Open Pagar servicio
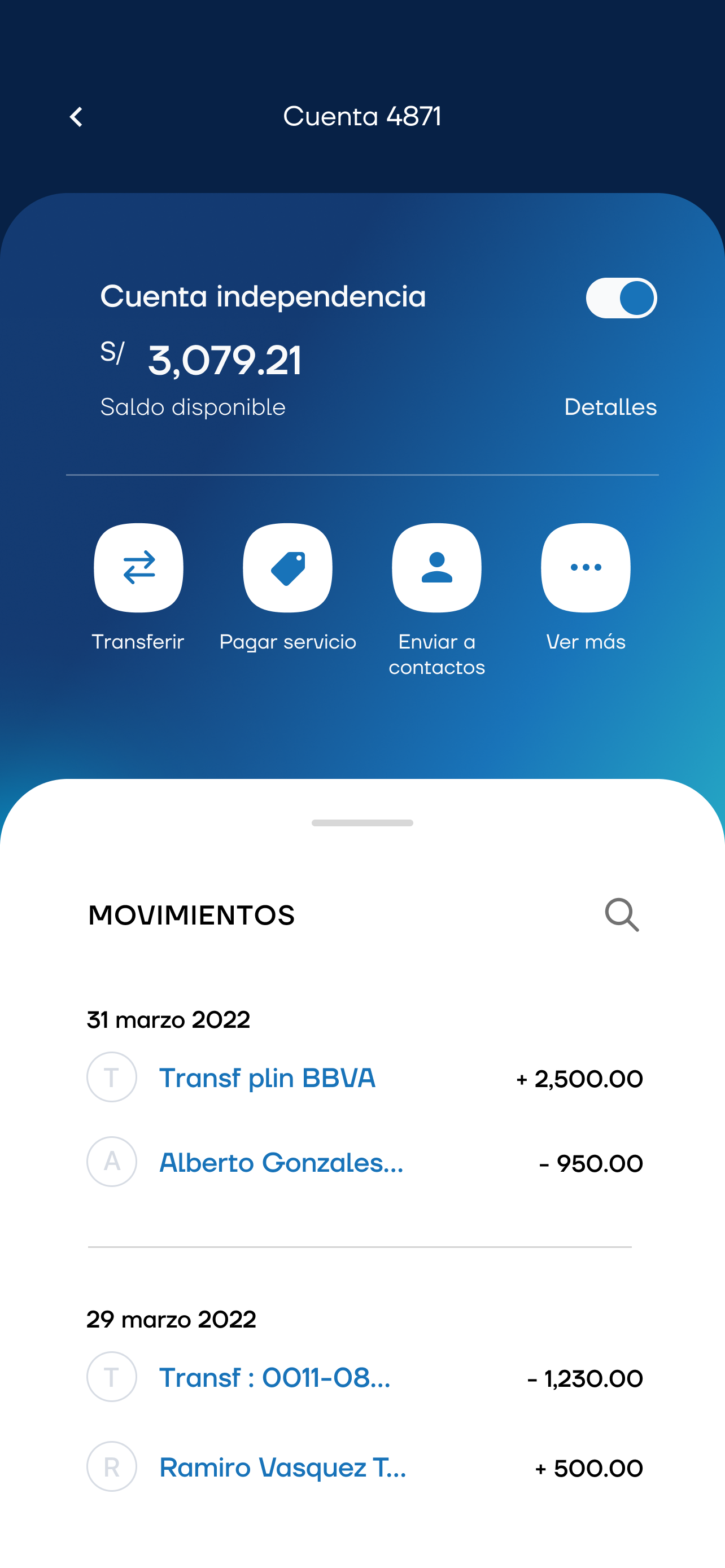This screenshot has width=725, height=1568. (x=287, y=567)
